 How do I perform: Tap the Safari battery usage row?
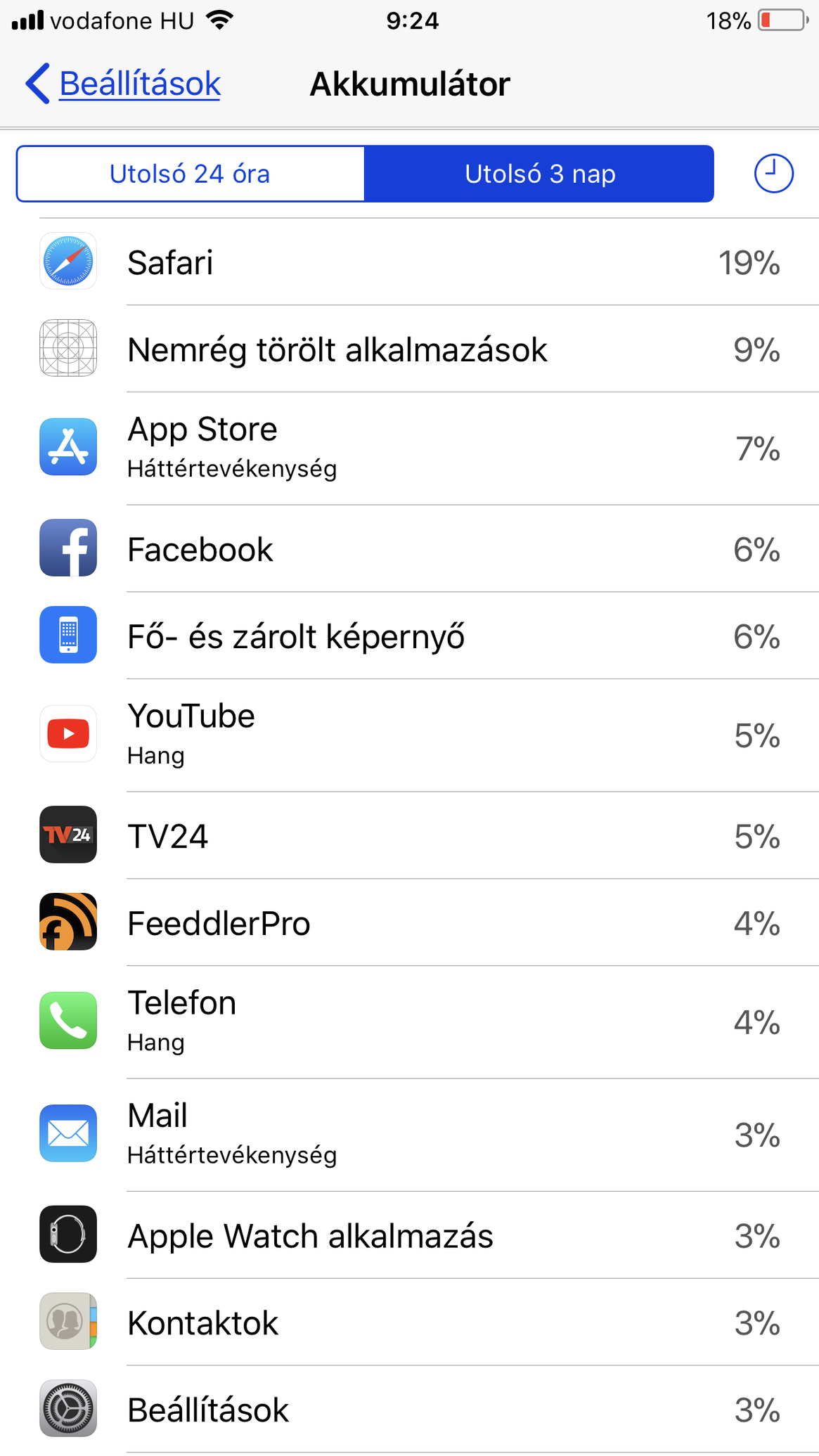[409, 262]
